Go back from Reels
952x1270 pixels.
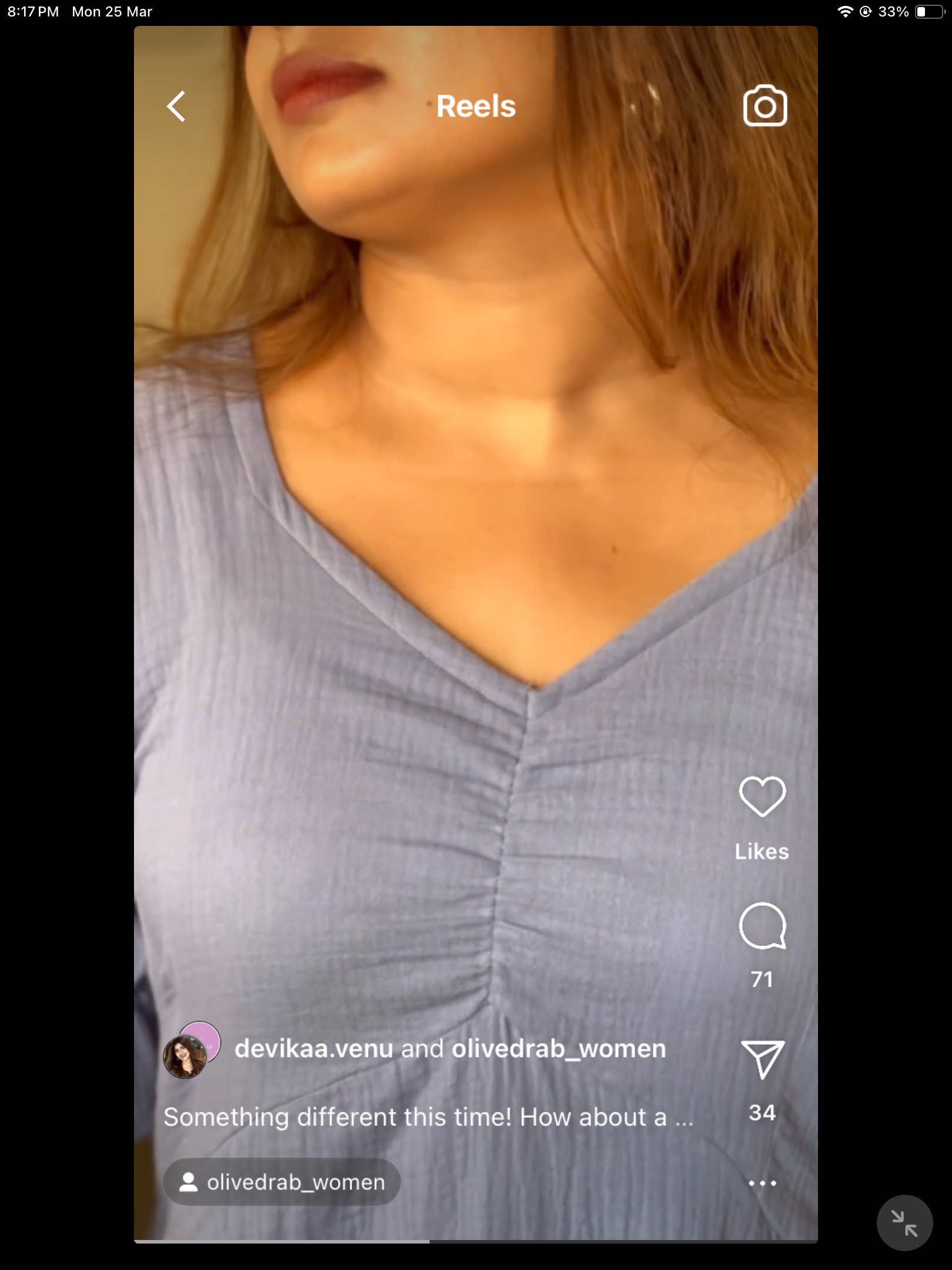pos(176,106)
